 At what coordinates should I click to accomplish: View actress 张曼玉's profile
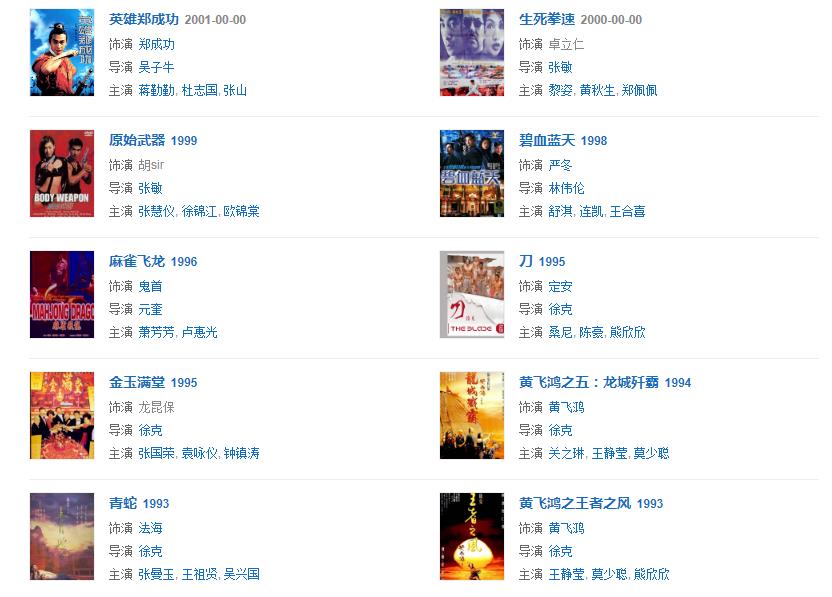point(156,574)
